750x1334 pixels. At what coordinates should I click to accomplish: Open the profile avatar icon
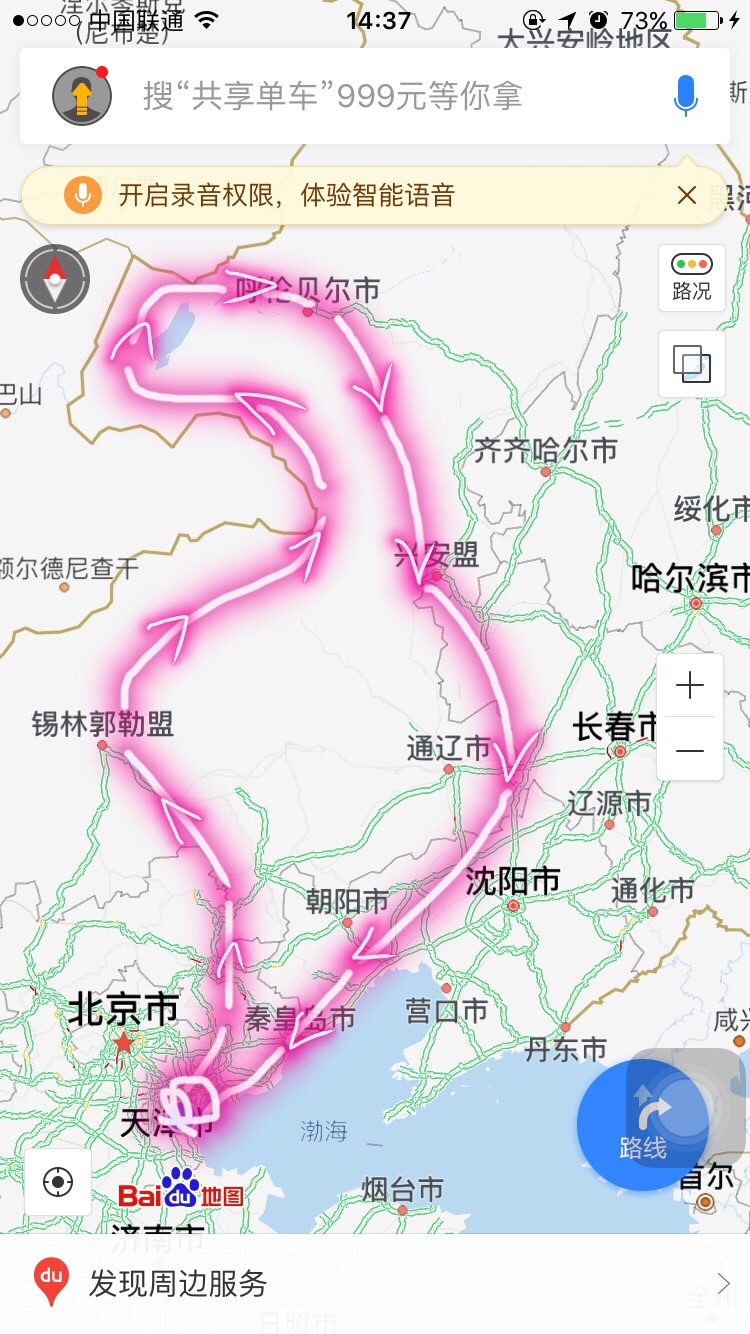(82, 96)
